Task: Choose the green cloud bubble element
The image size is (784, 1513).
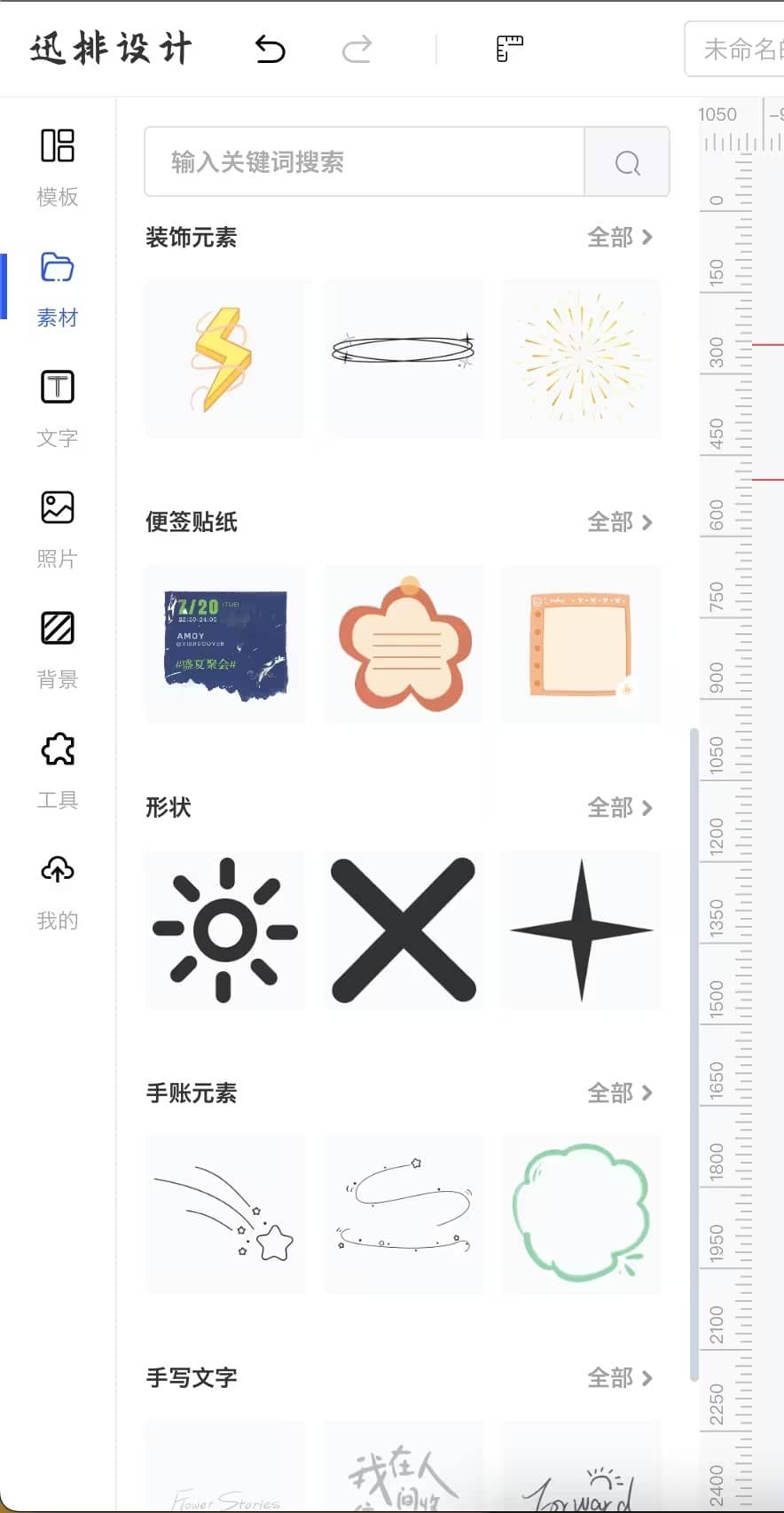Action: 581,1213
